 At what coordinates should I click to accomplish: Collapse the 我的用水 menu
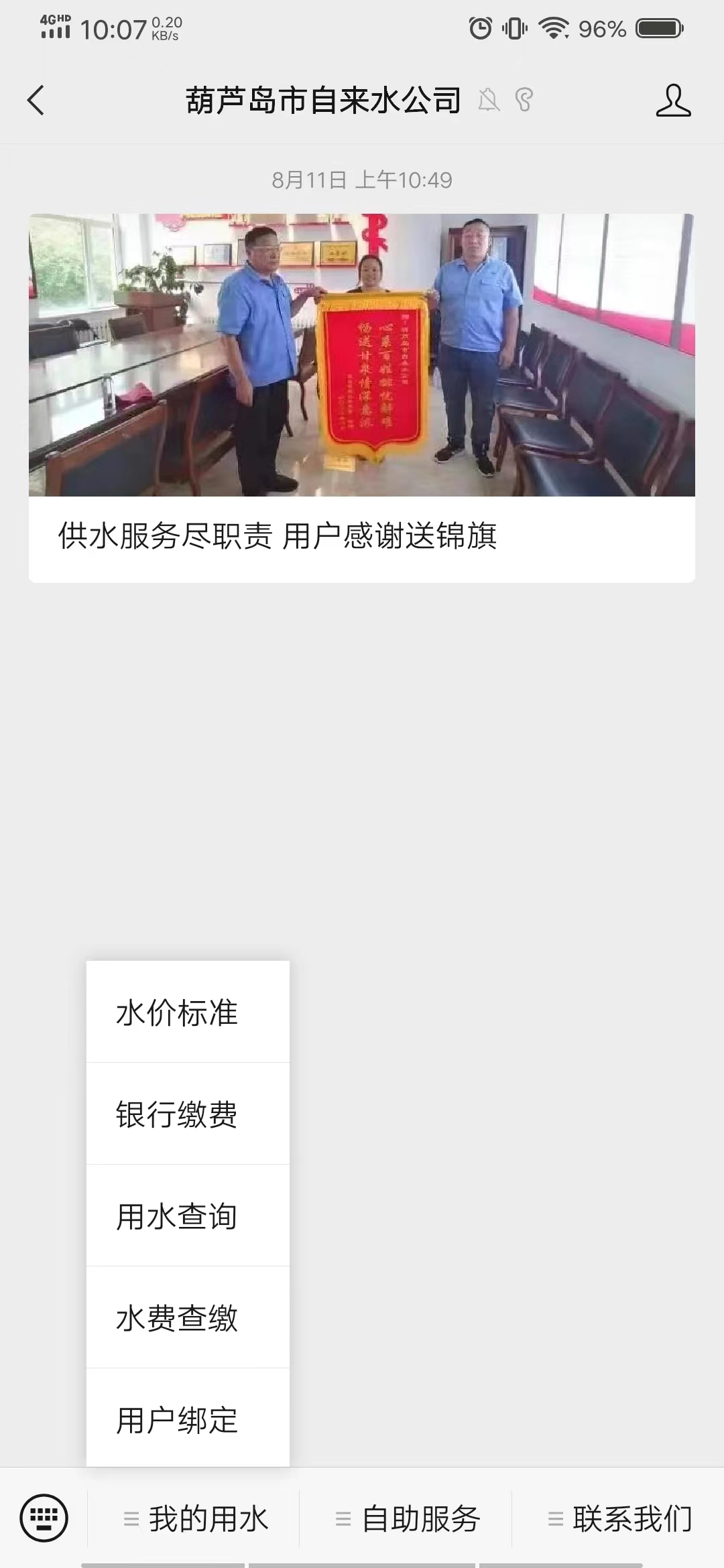coord(194,1518)
